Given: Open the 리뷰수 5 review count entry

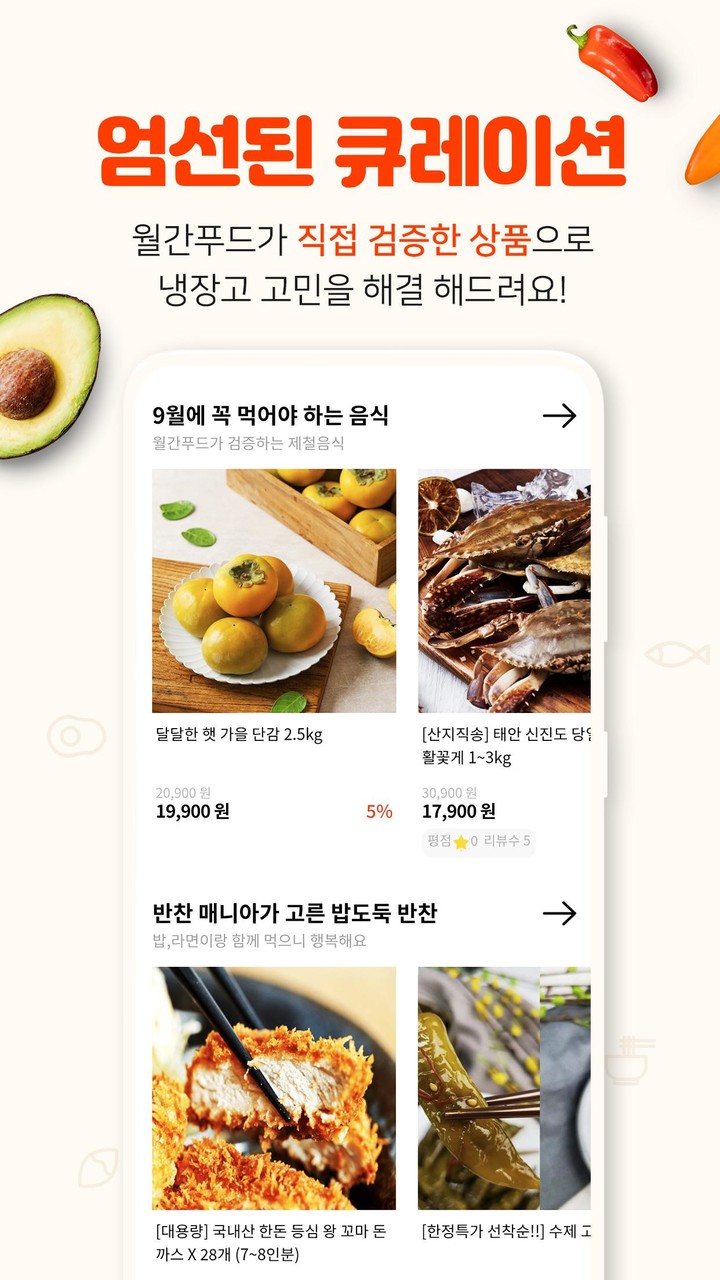Looking at the screenshot, I should point(503,842).
